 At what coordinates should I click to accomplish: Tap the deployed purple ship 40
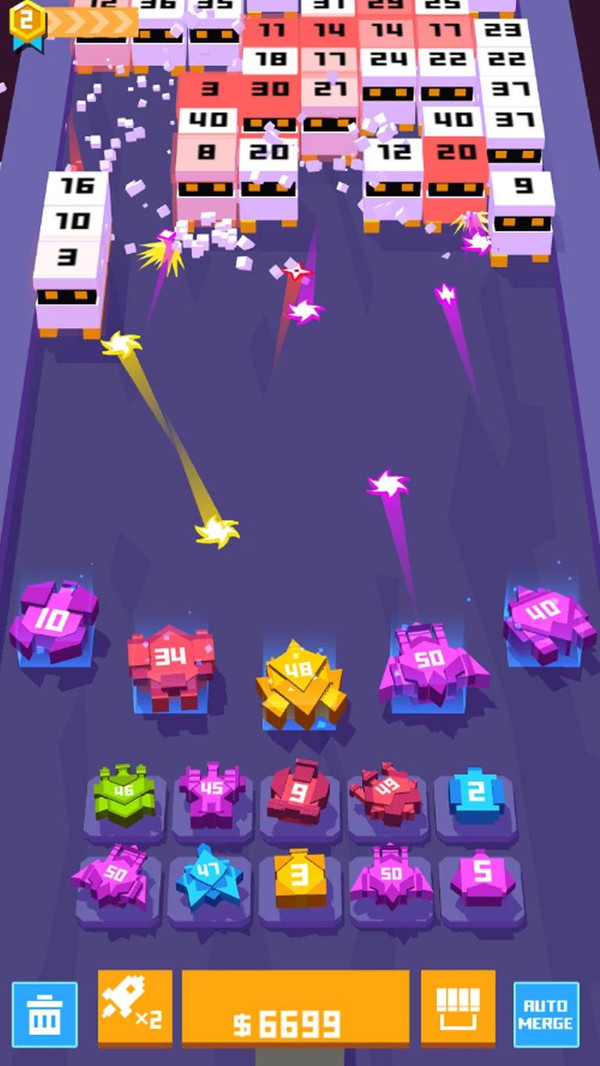click(x=546, y=620)
